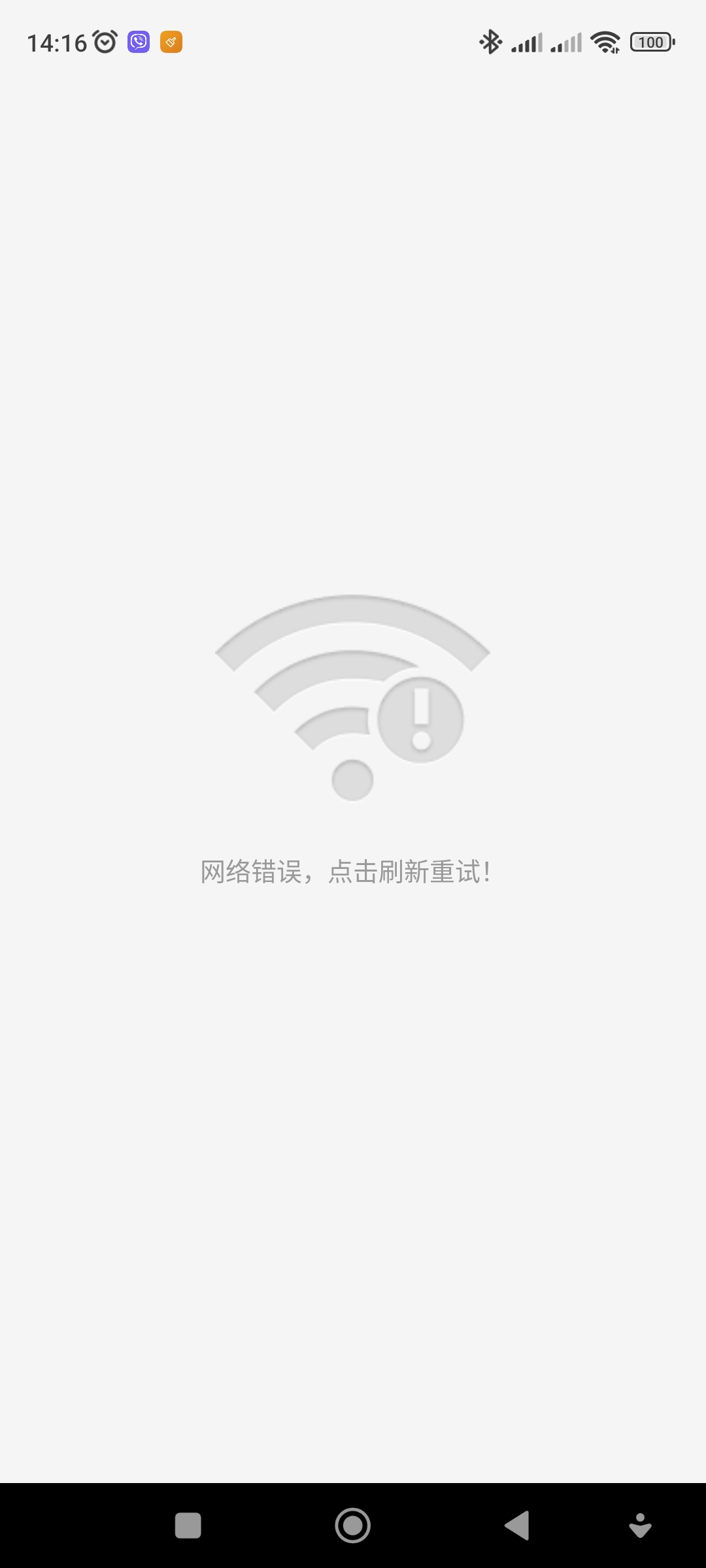The height and width of the screenshot is (1568, 706).
Task: Tap the network error message to refresh
Action: click(x=346, y=872)
